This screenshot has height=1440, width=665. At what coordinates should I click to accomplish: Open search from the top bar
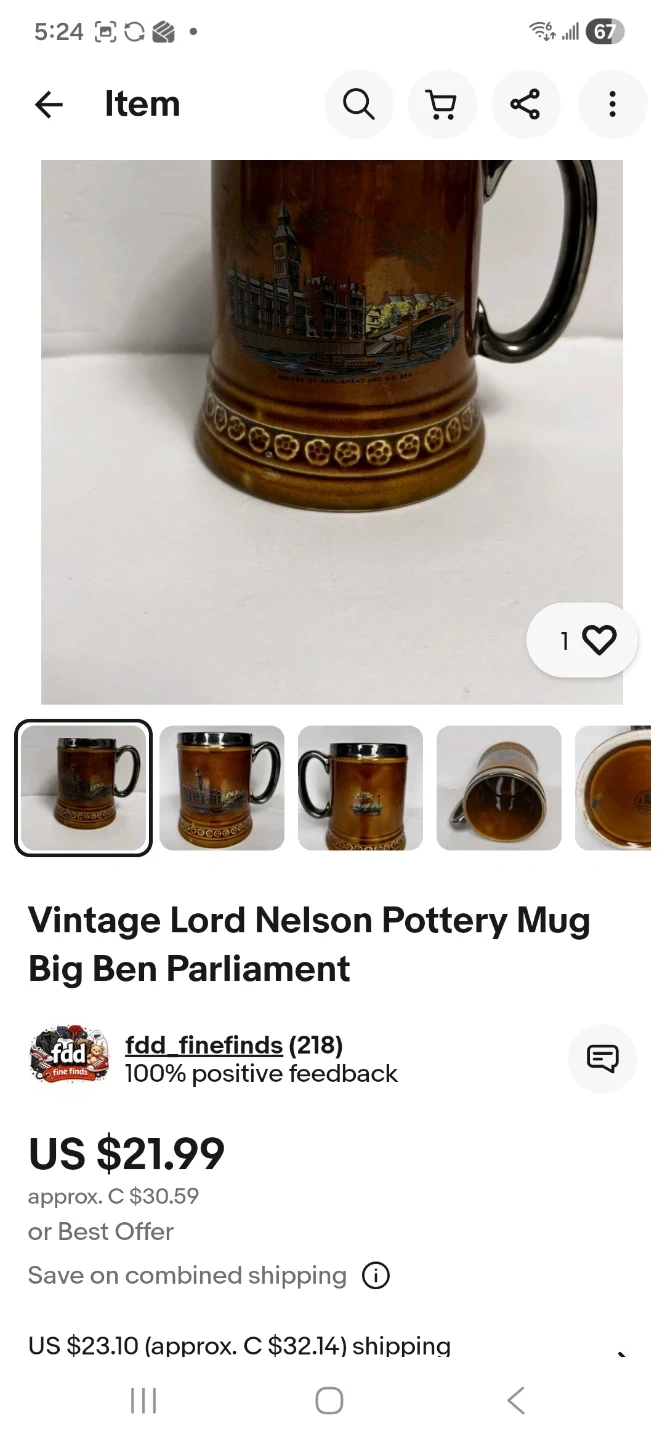pyautogui.click(x=358, y=104)
